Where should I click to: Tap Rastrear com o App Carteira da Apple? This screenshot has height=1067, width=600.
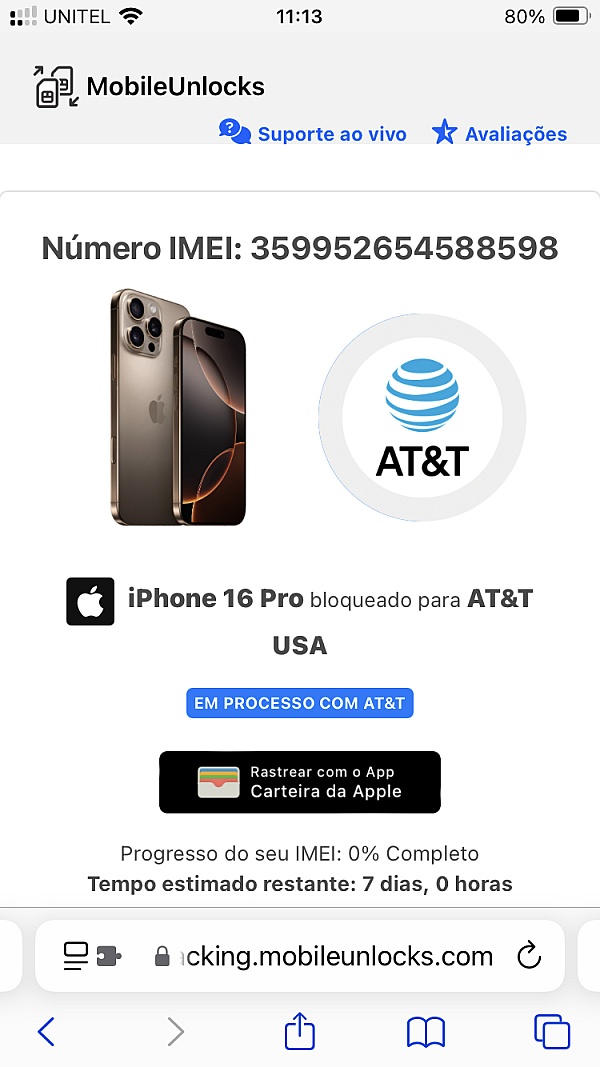pos(300,782)
